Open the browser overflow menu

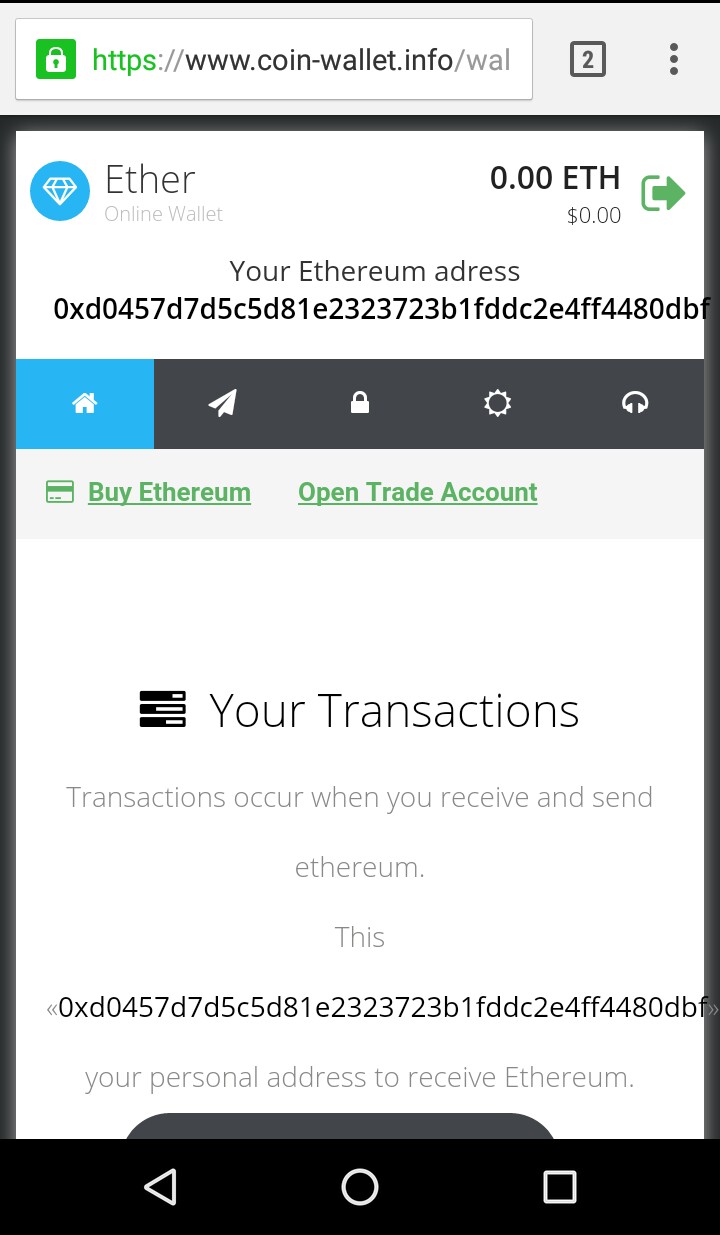(674, 60)
